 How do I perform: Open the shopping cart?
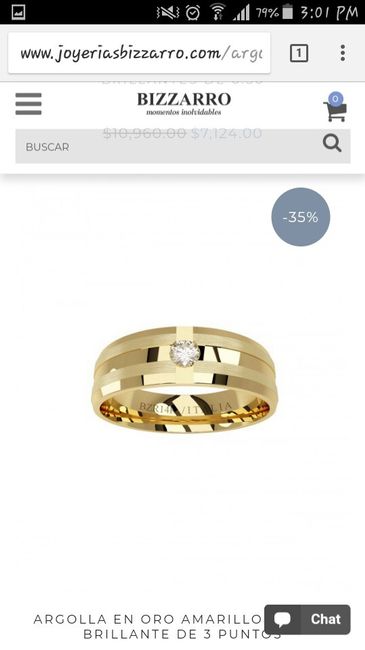coord(335,107)
